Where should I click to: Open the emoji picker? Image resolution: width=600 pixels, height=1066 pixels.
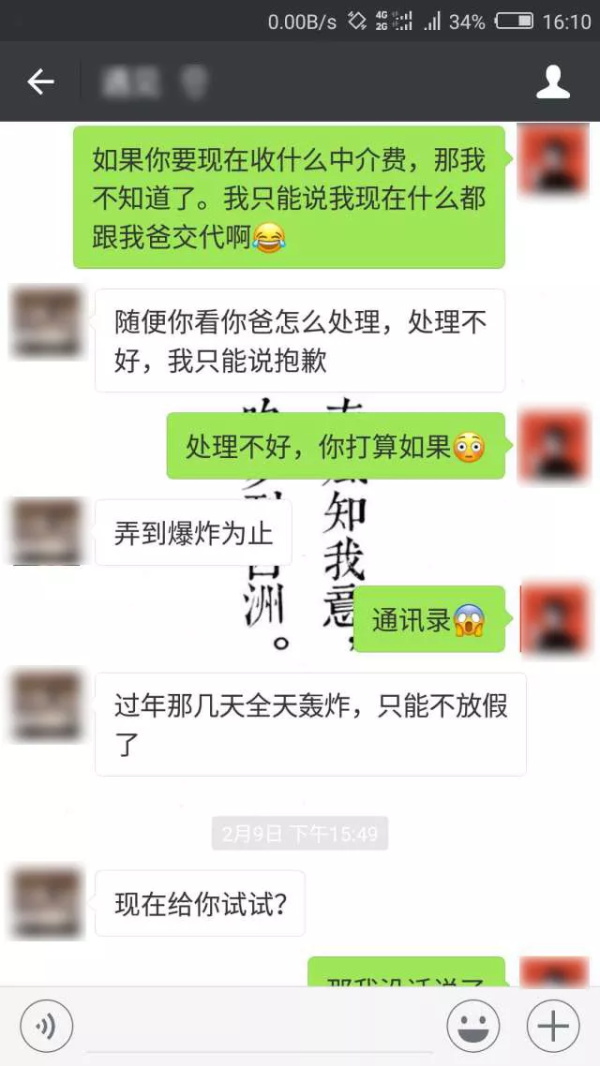click(x=473, y=1026)
